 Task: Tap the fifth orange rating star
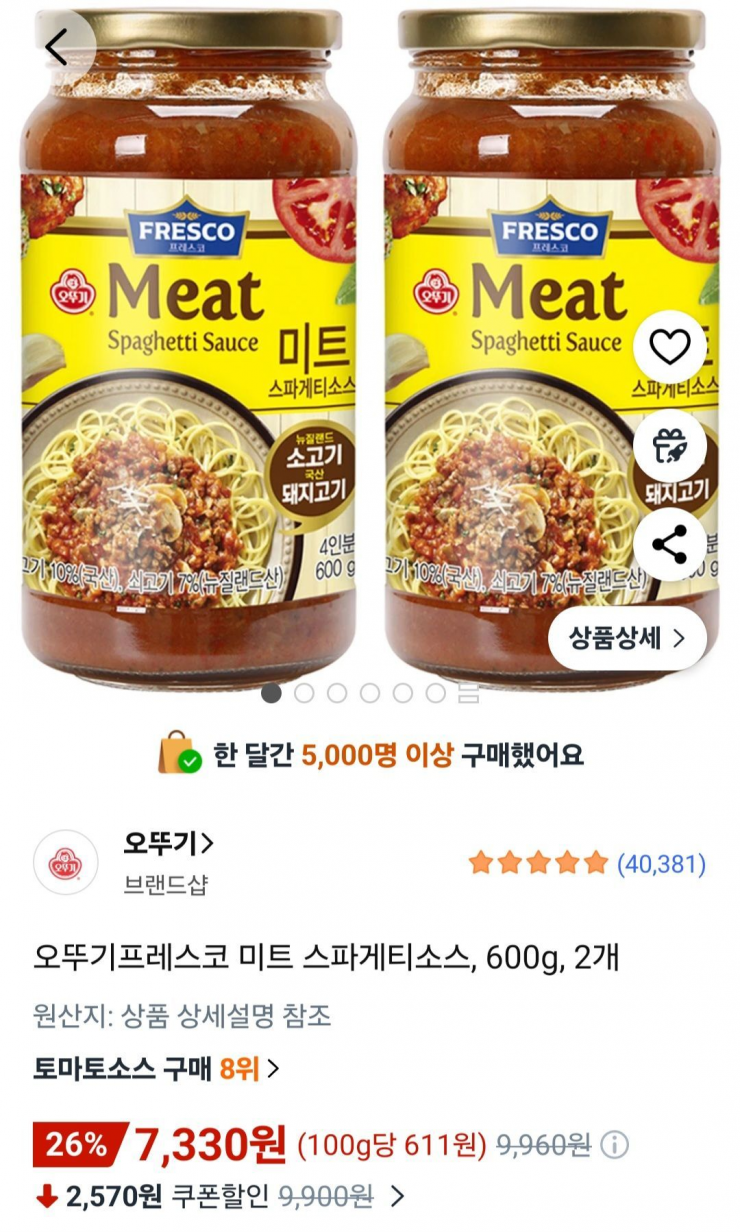(593, 862)
